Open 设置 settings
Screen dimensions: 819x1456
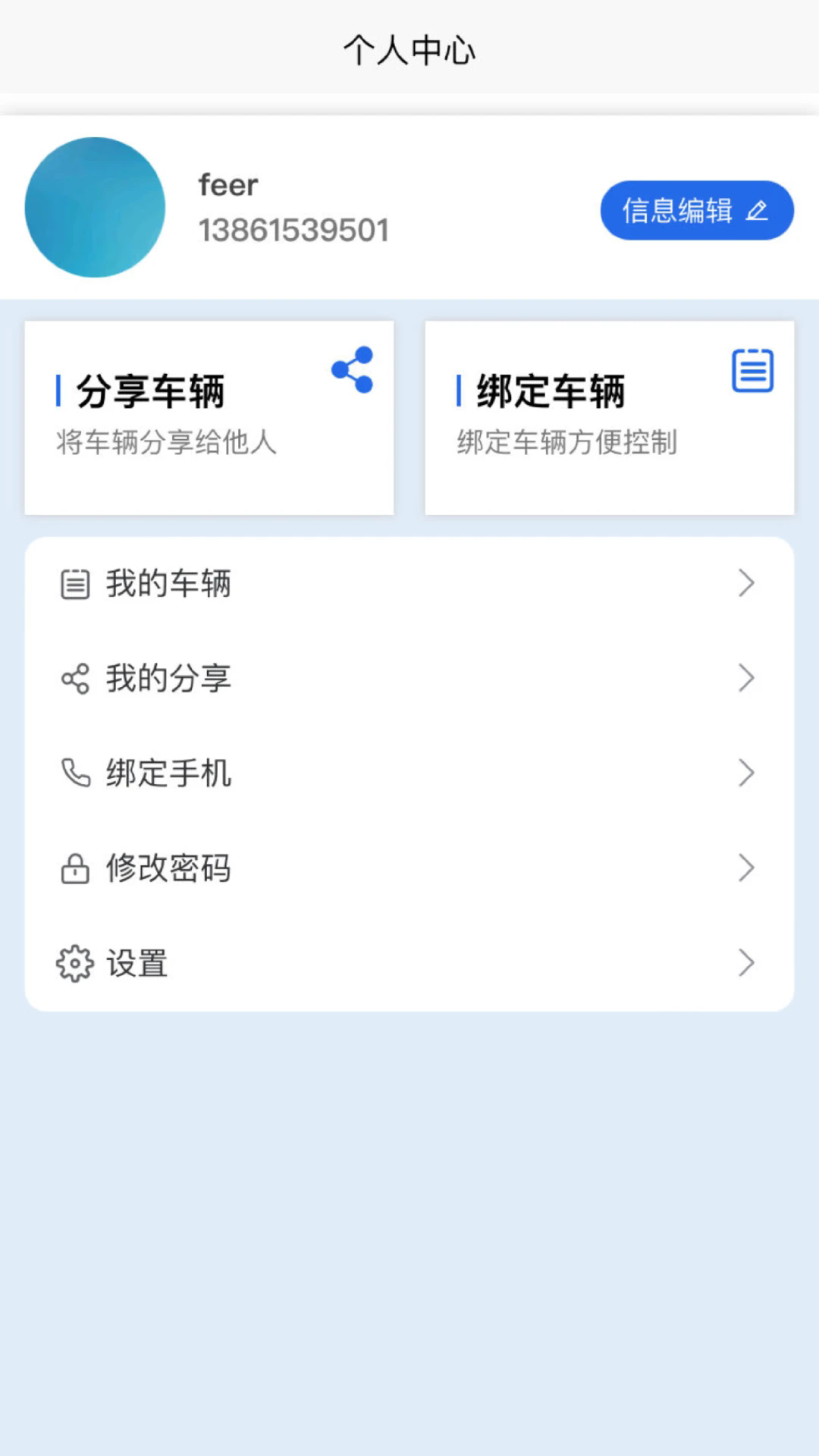point(409,963)
